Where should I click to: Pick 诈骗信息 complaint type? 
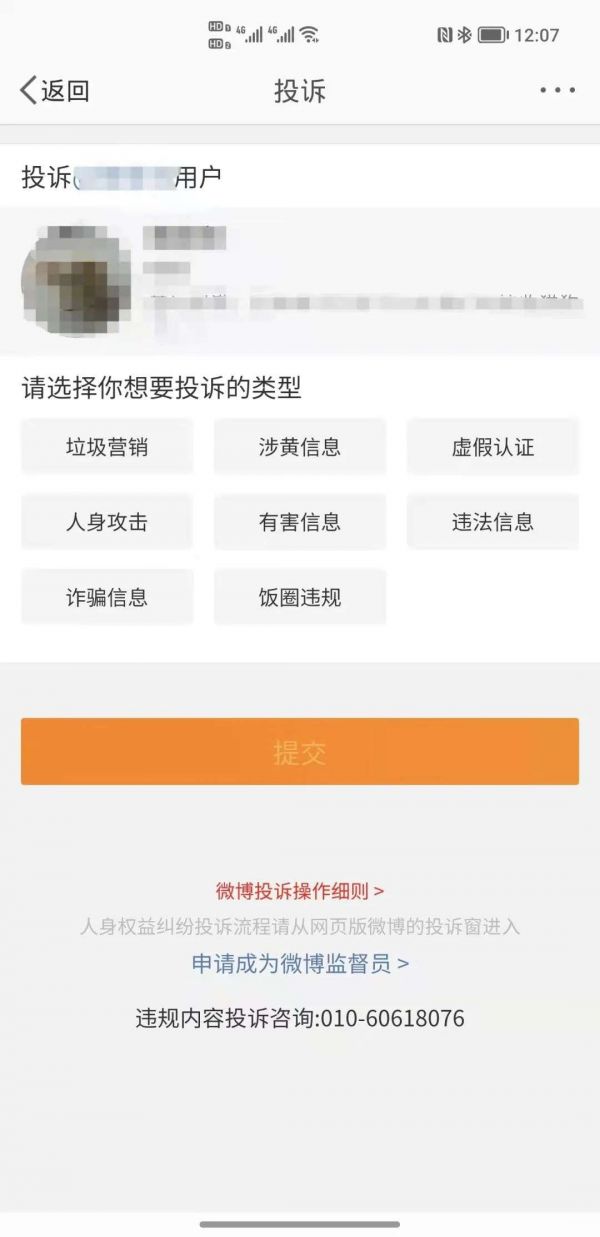tap(107, 598)
